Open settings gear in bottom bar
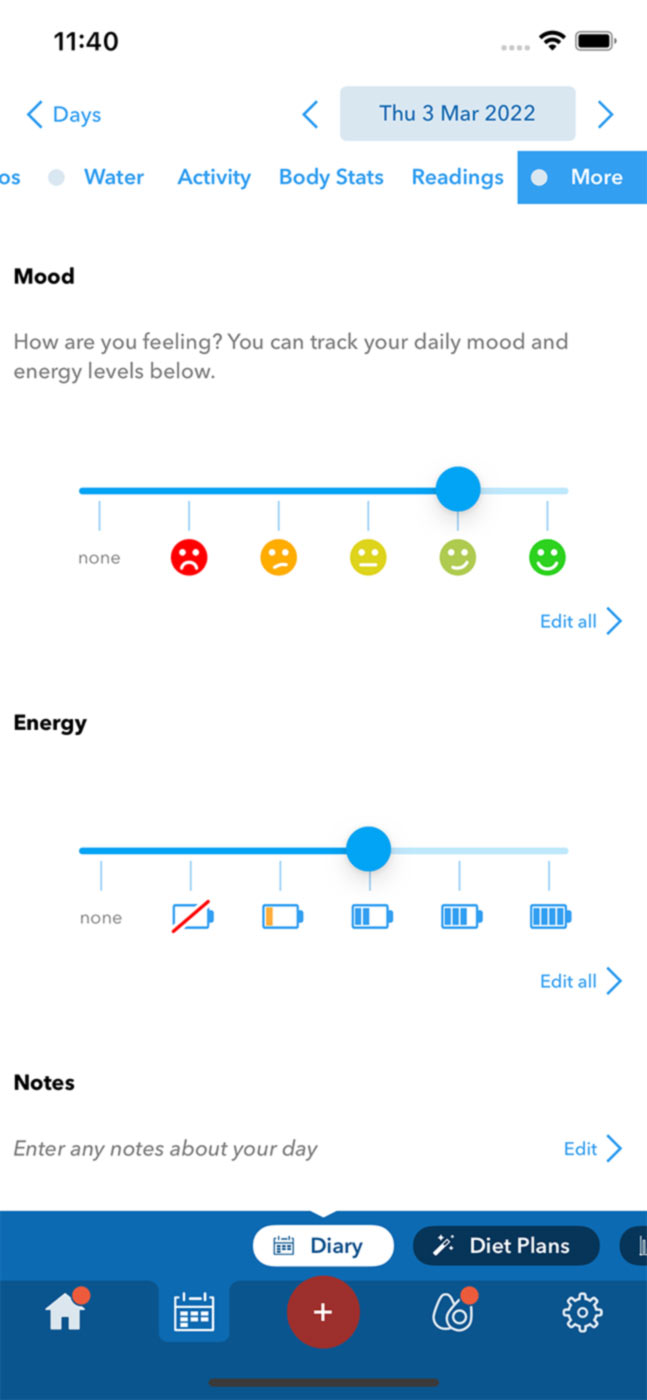 pos(583,1312)
